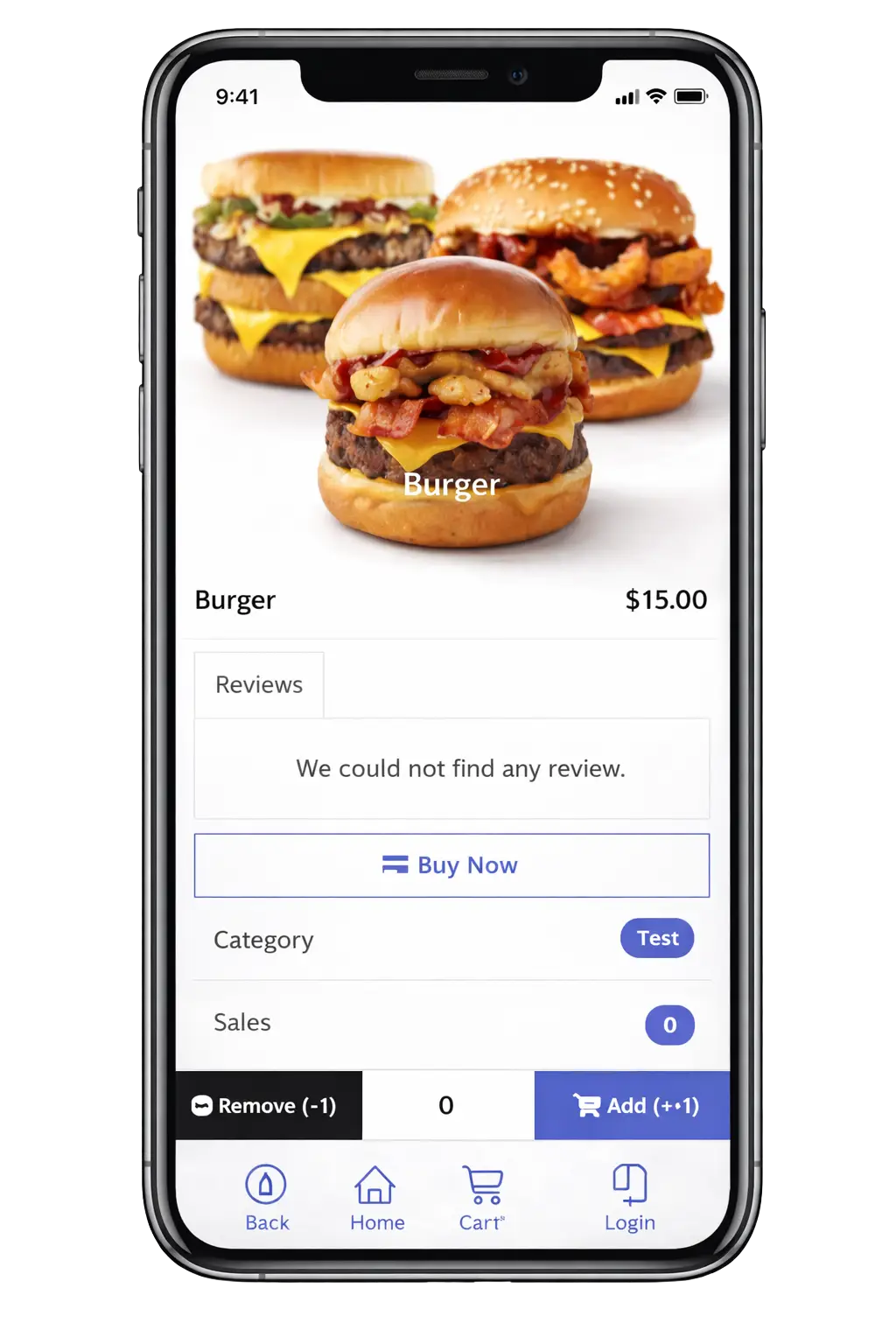Open the Test category chip
The width and height of the screenshot is (896, 1344).
point(657,938)
